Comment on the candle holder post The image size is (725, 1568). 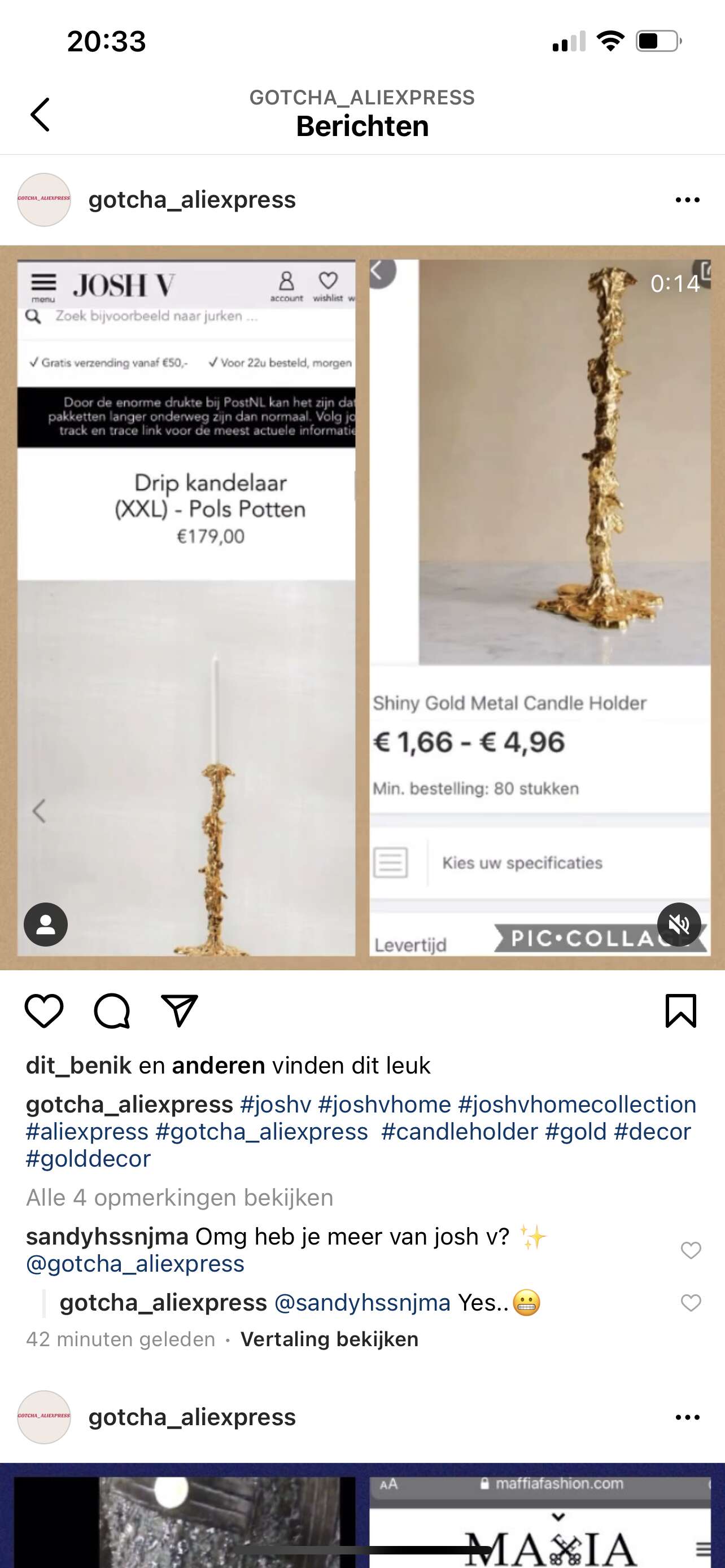pyautogui.click(x=112, y=1011)
